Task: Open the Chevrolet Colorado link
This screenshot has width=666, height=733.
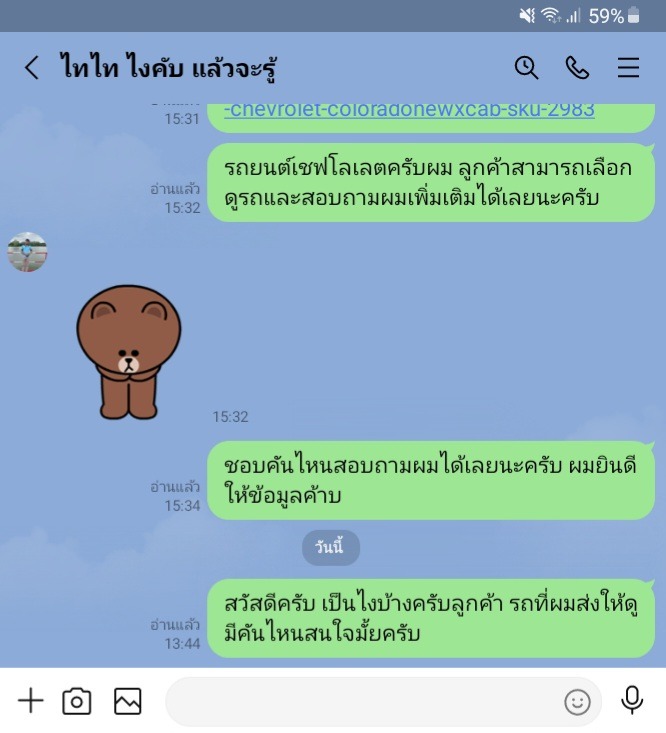Action: click(x=410, y=109)
